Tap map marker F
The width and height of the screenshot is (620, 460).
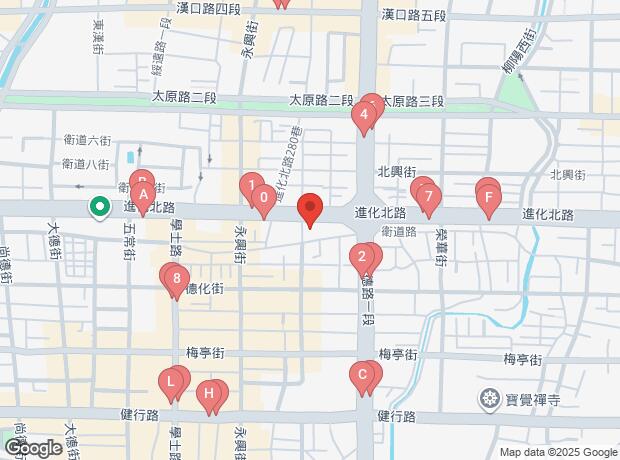(x=488, y=196)
